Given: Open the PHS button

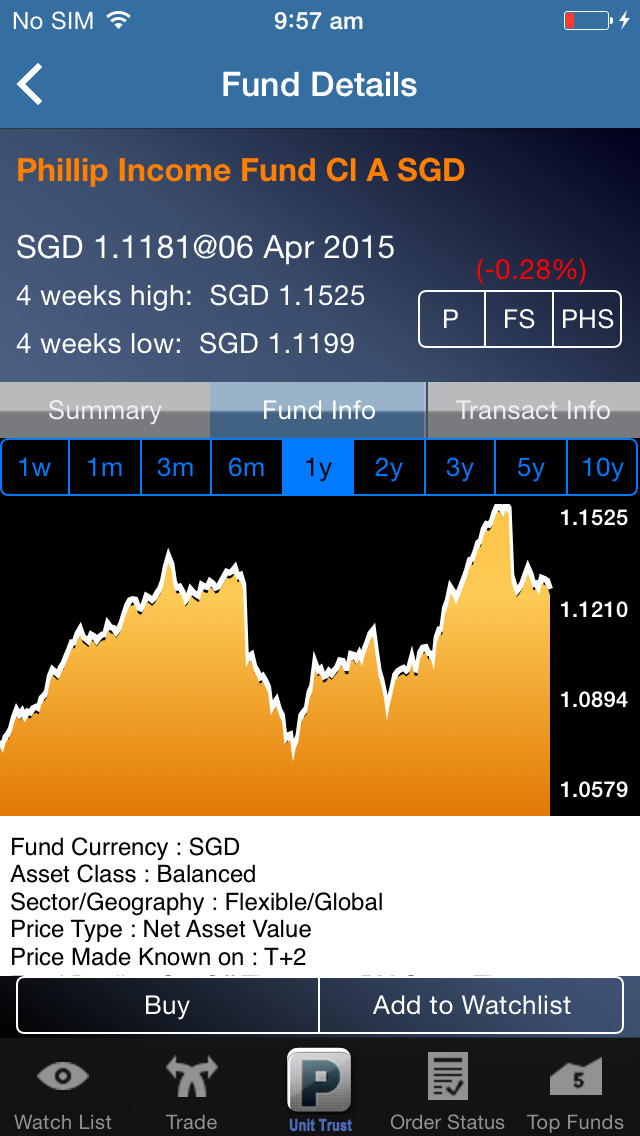Looking at the screenshot, I should pos(587,319).
